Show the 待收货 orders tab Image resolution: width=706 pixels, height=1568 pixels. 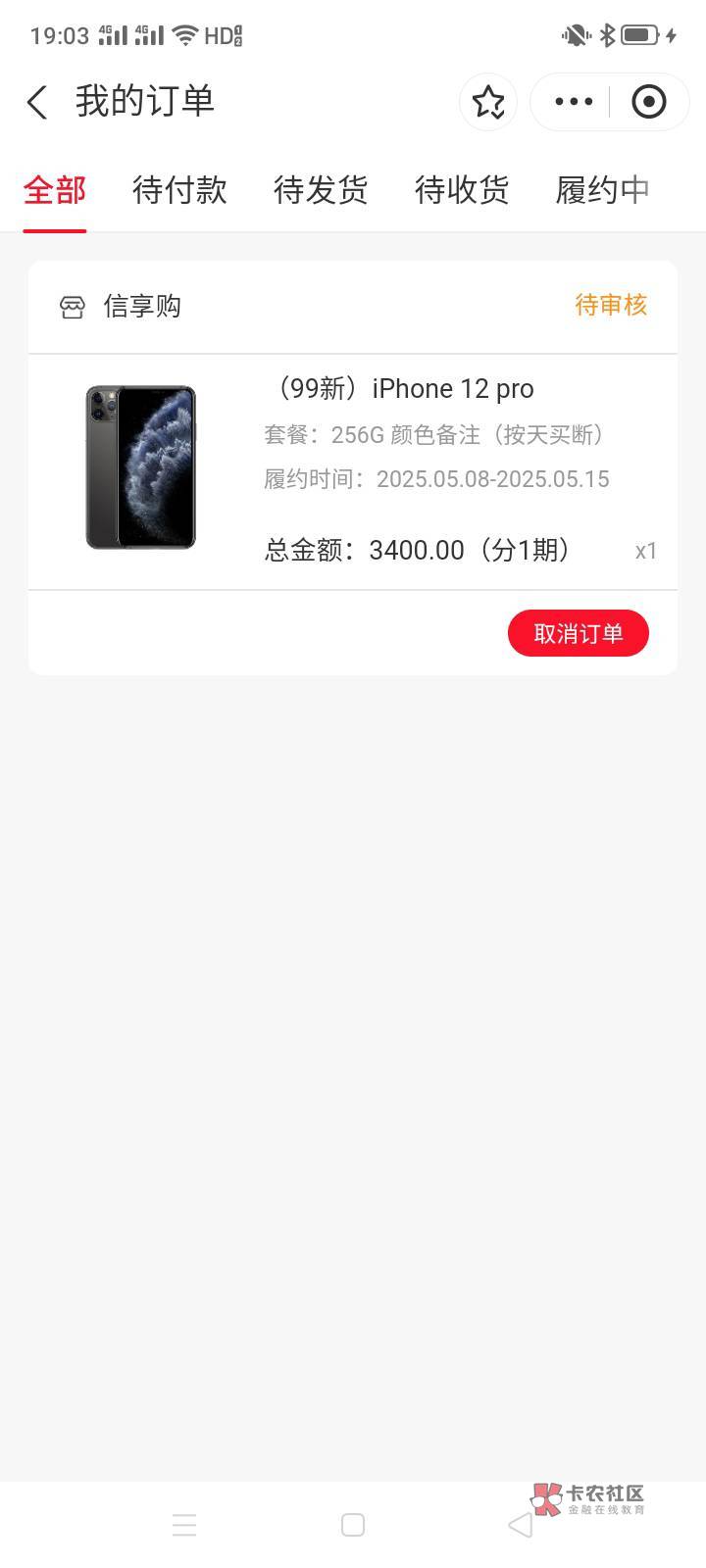(x=462, y=190)
